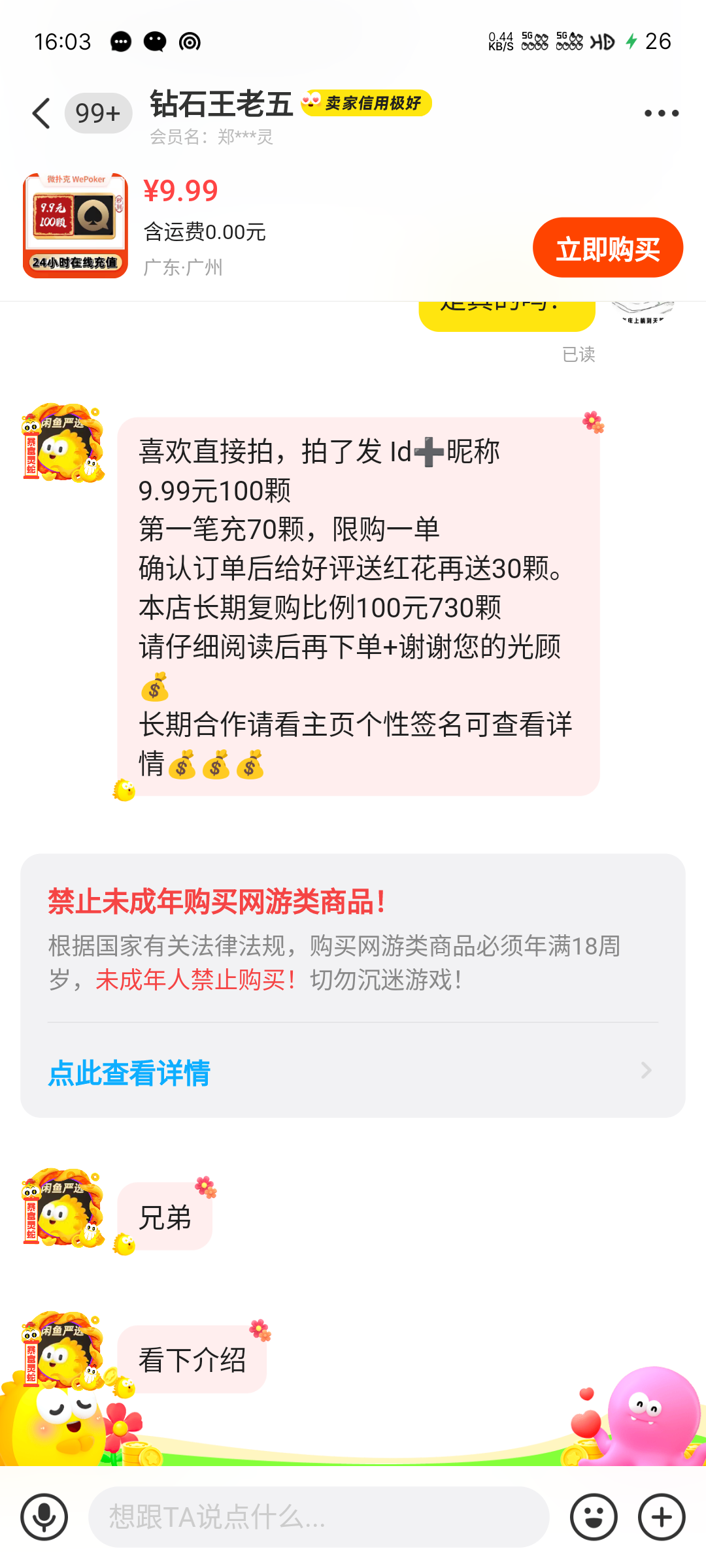Image resolution: width=706 pixels, height=1568 pixels.
Task: Open 钻石王老五 seller profile title
Action: (x=221, y=105)
